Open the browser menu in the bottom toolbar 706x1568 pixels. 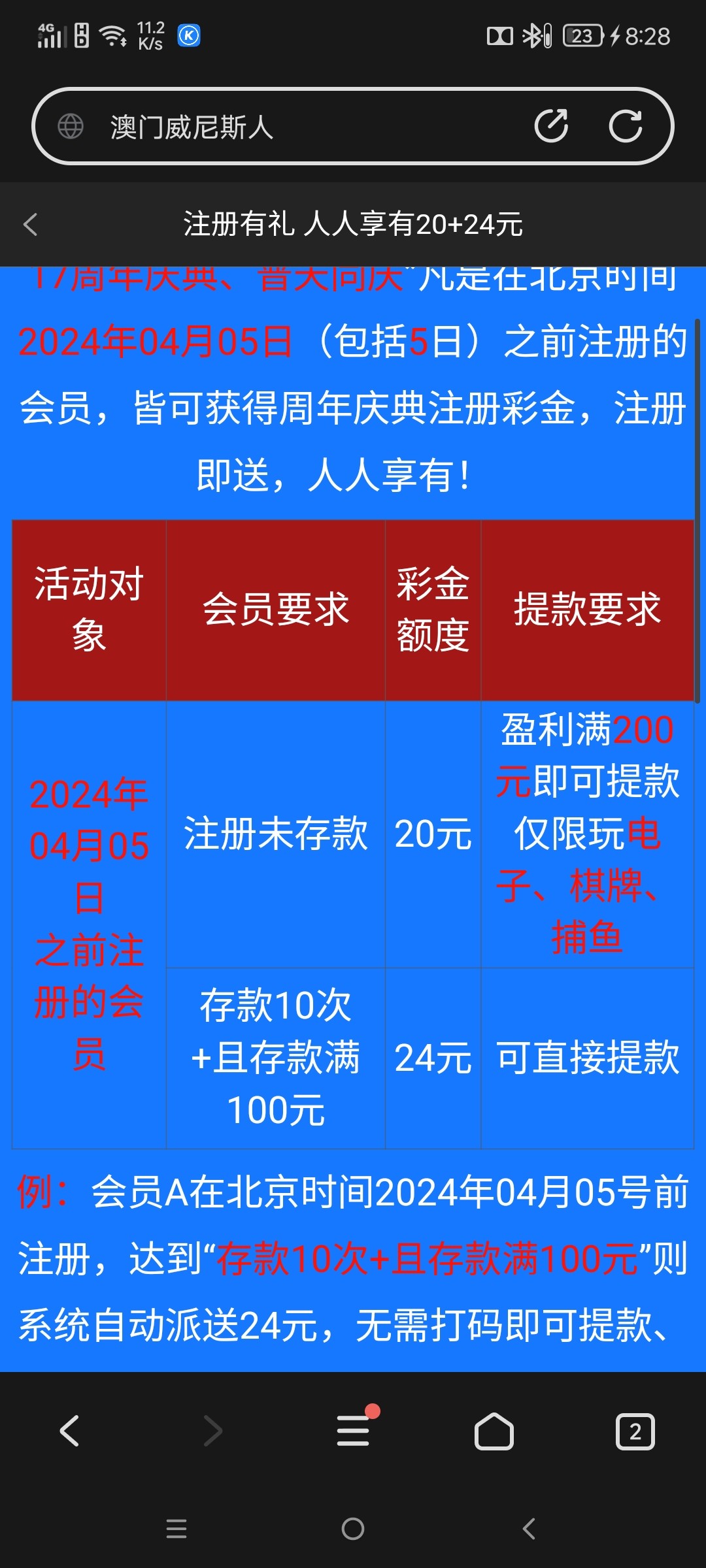354,1431
